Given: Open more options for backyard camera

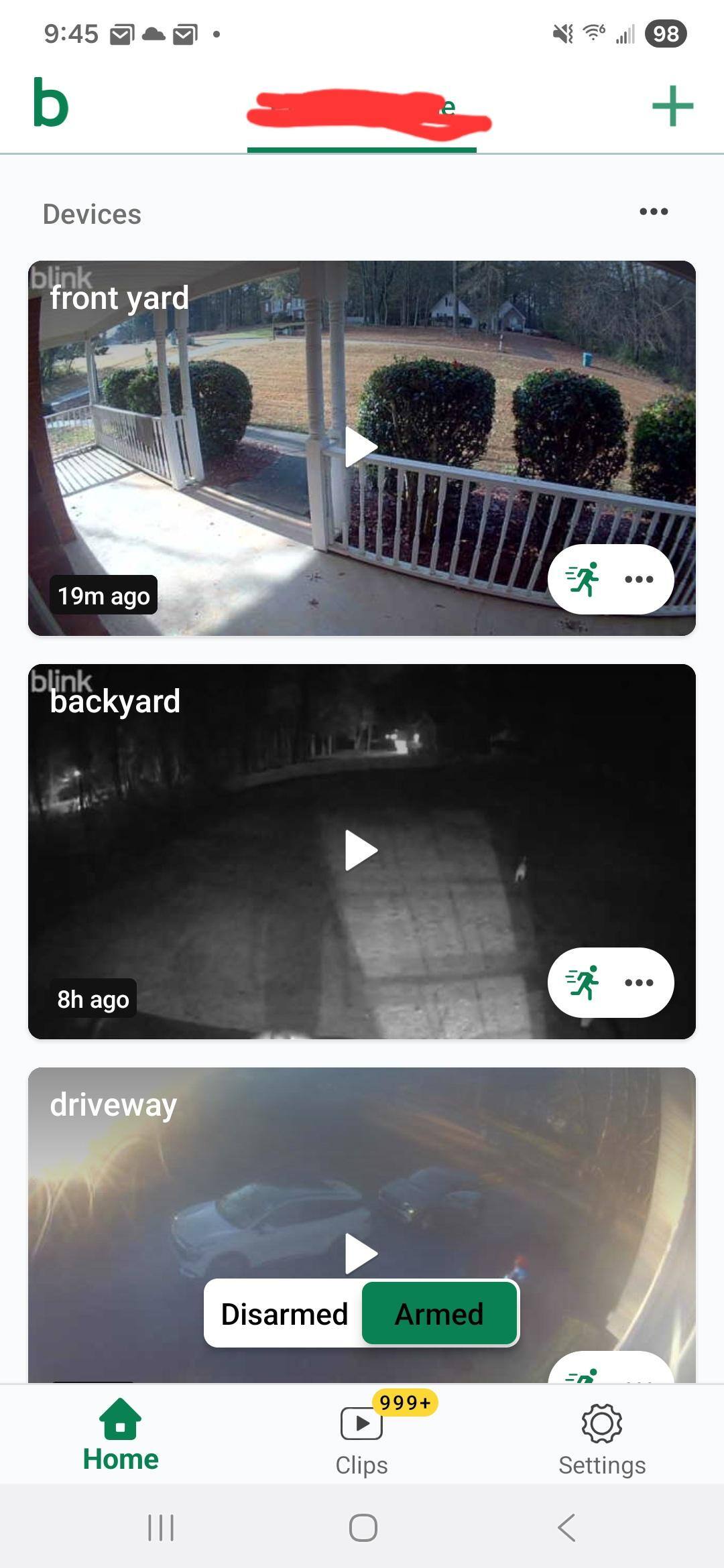Looking at the screenshot, I should click(x=639, y=983).
